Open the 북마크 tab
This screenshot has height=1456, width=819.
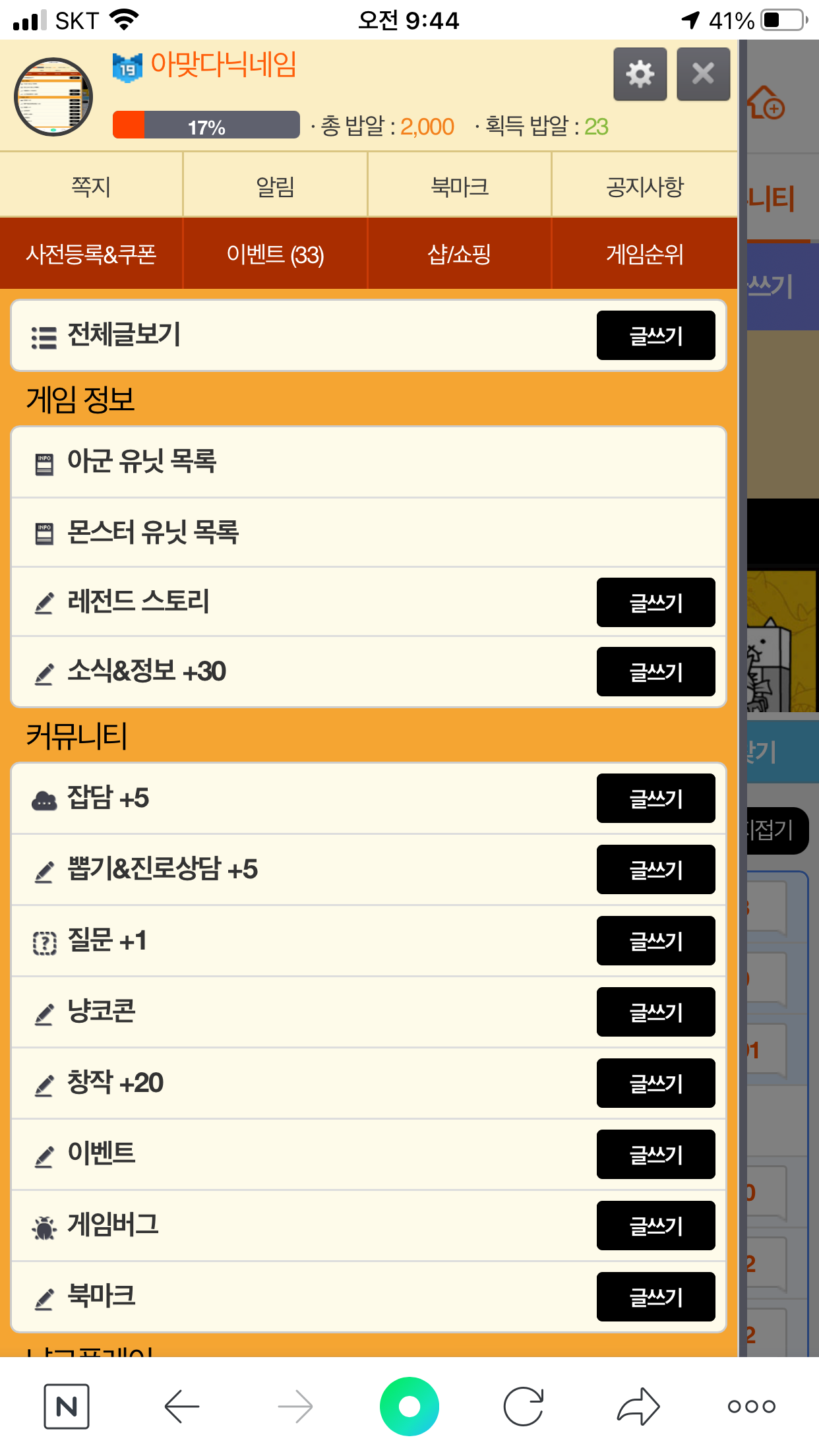coord(460,186)
